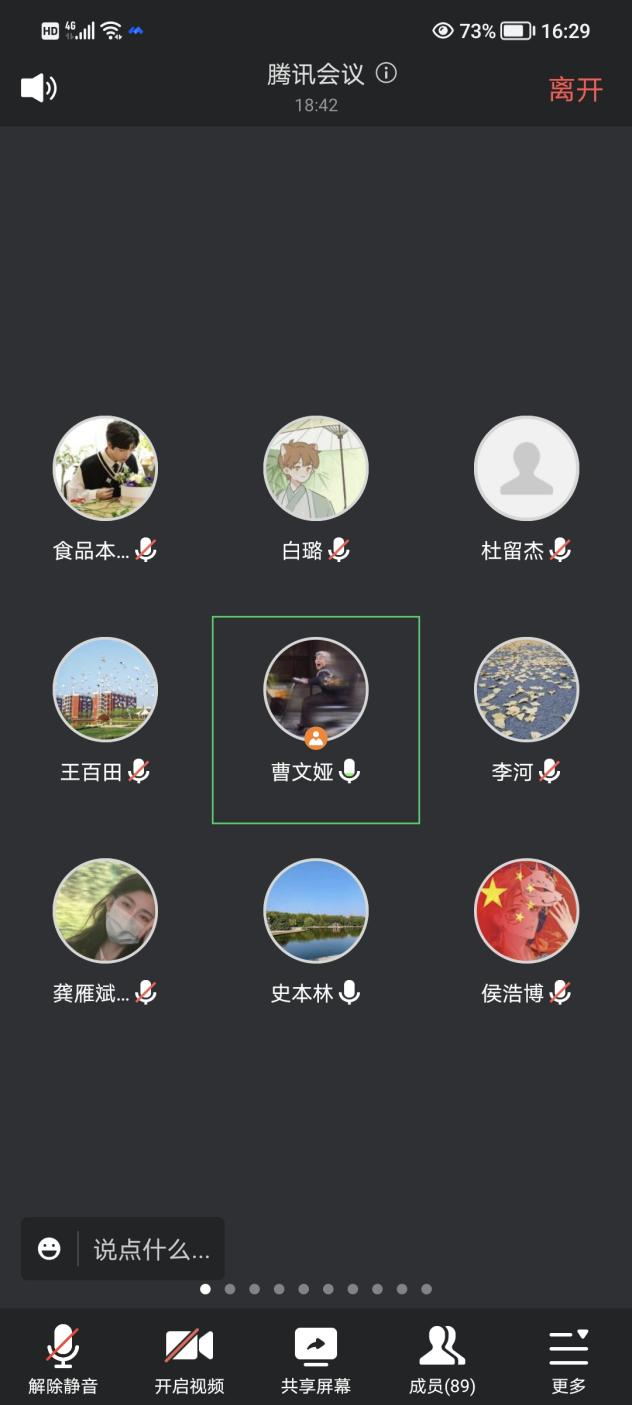
Task: Start 共享屏幕 screen sharing
Action: click(316, 1359)
